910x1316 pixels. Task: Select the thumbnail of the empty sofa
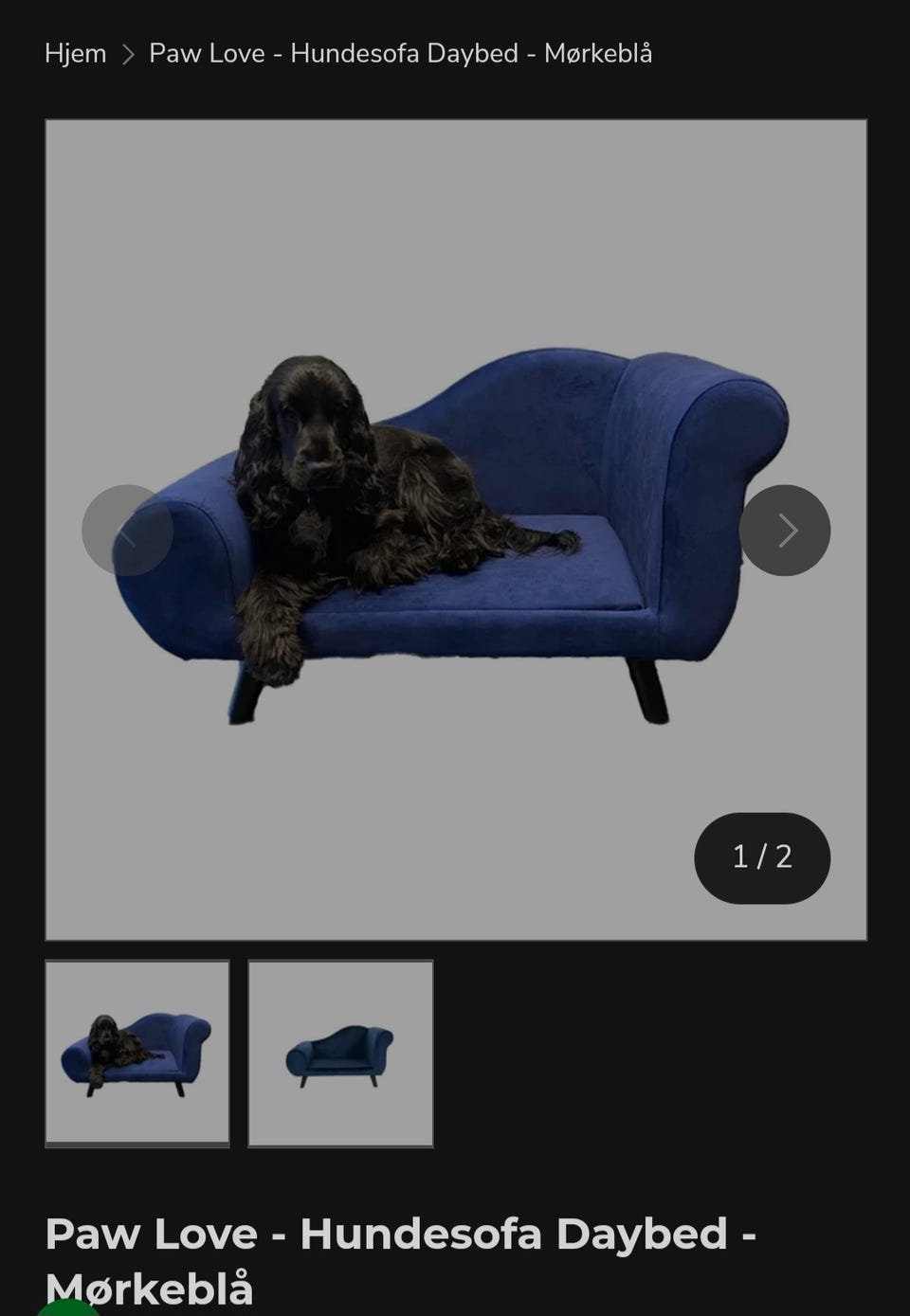click(340, 1053)
